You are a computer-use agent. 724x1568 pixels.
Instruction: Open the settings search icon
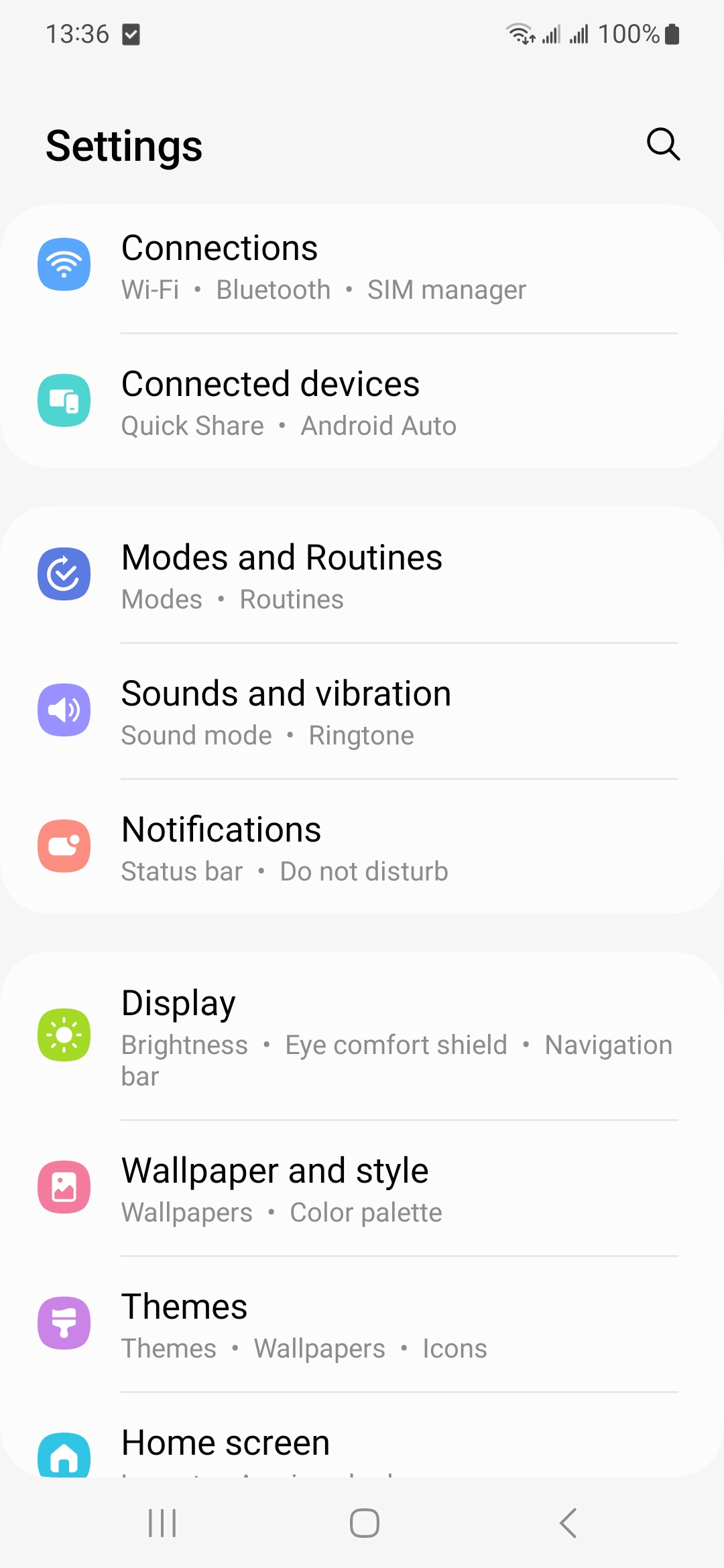663,145
